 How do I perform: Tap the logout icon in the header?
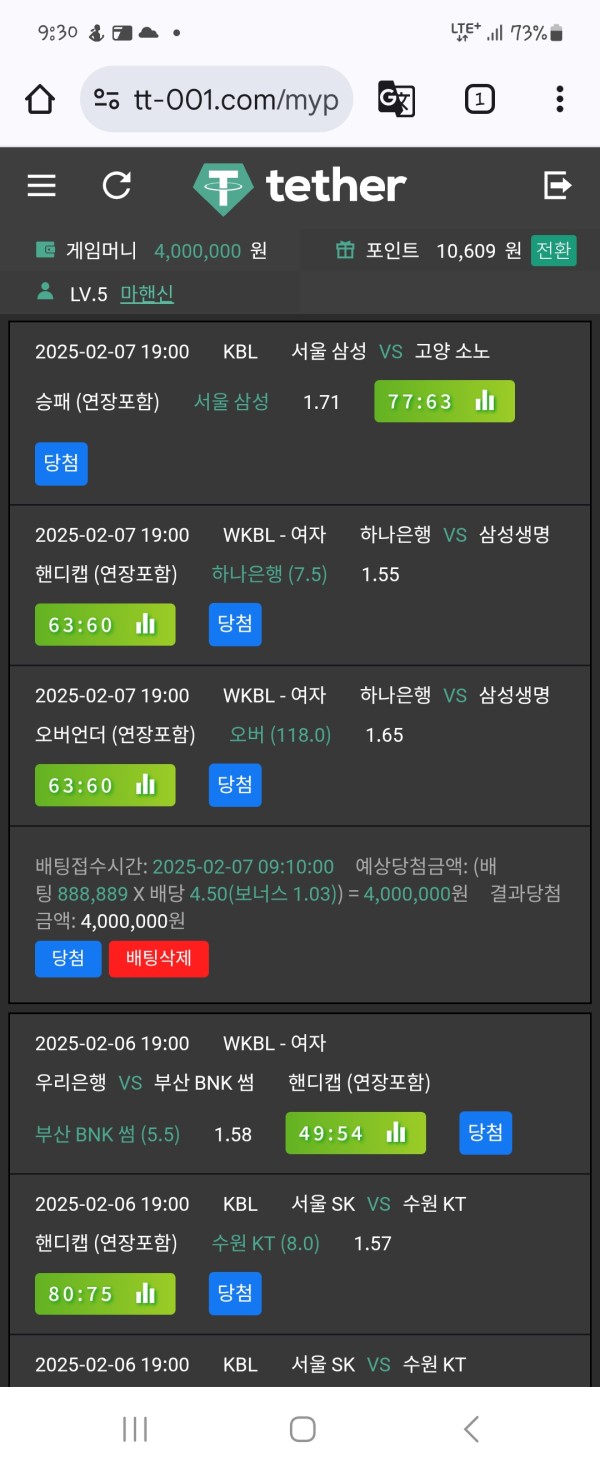tap(557, 185)
